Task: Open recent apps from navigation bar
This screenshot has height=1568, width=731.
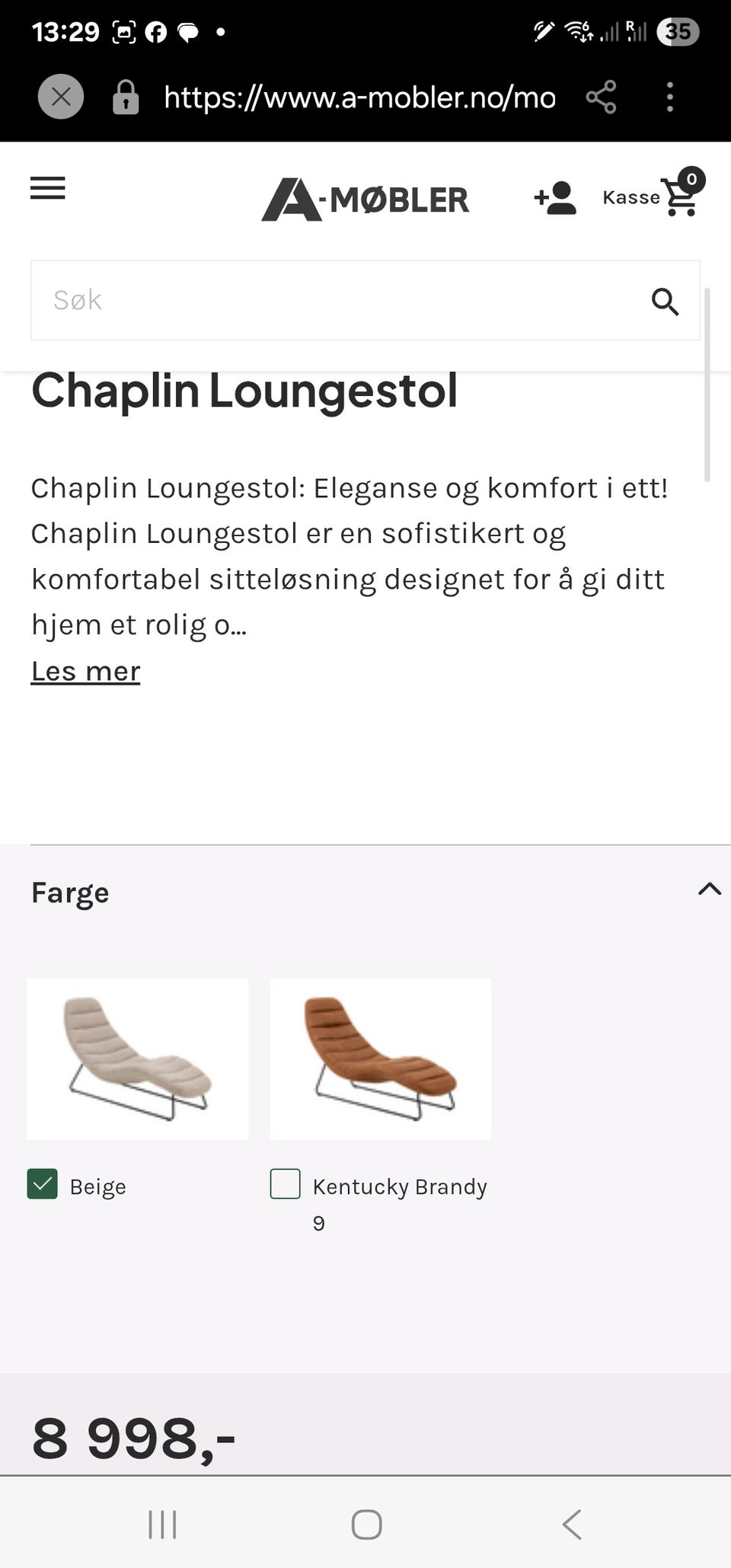Action: pyautogui.click(x=162, y=1525)
